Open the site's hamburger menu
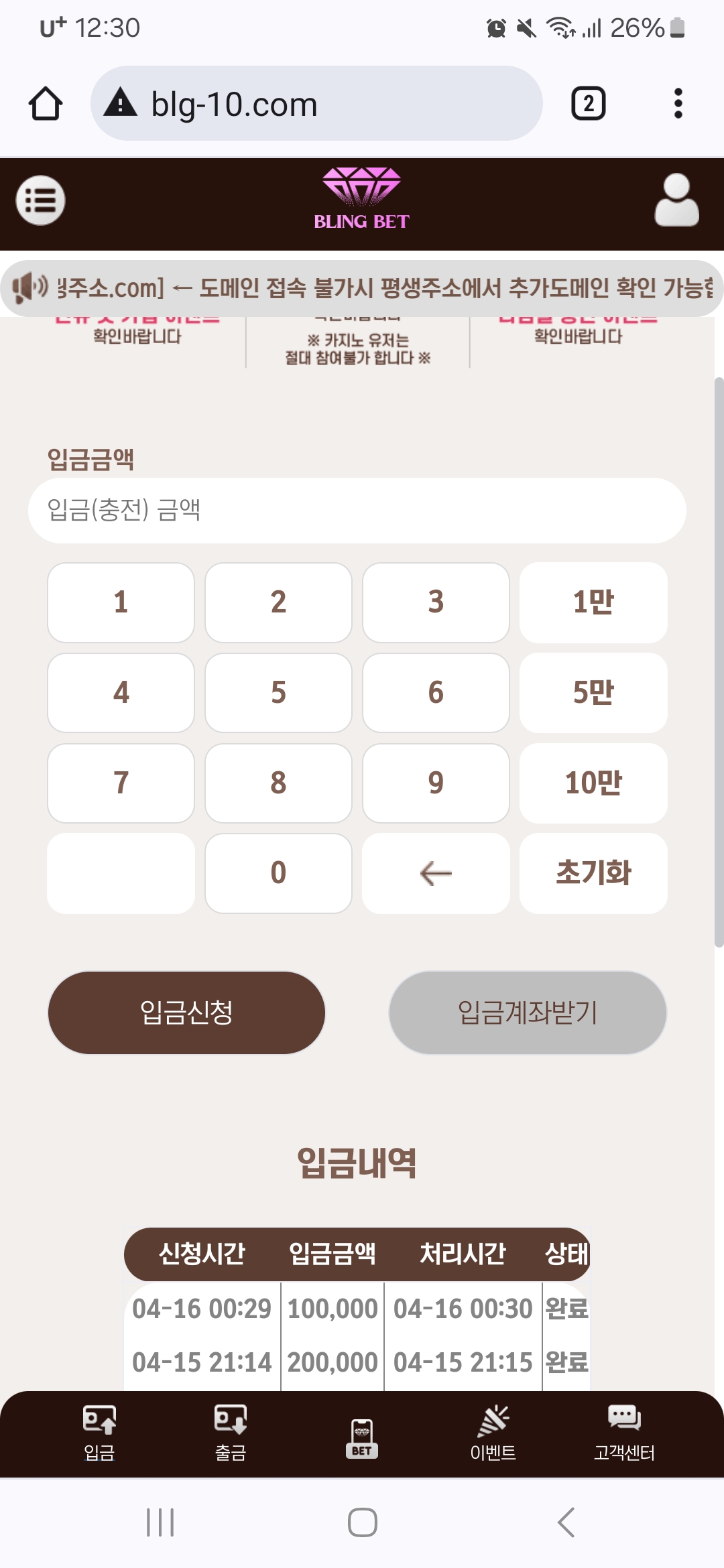The height and width of the screenshot is (1568, 724). click(40, 200)
